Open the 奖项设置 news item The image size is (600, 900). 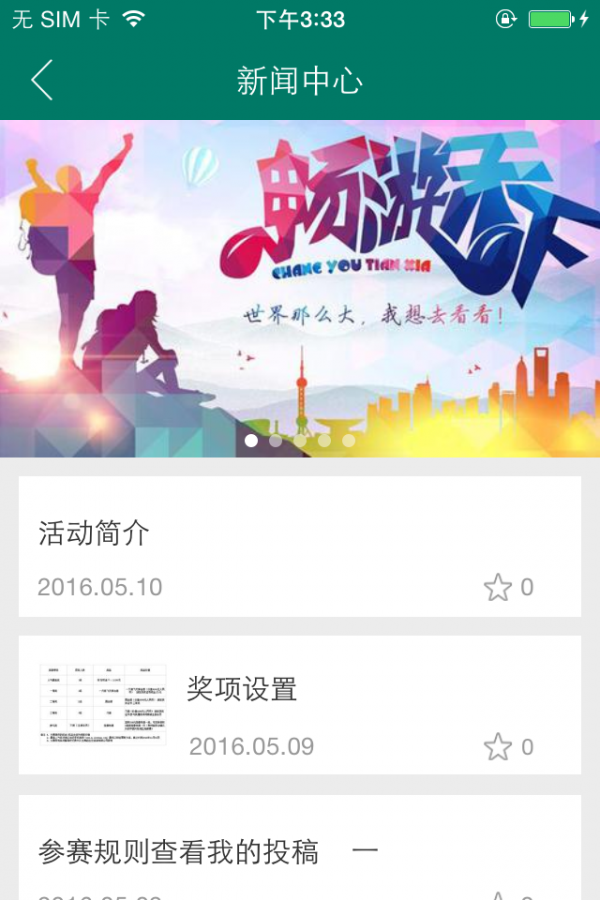tap(241, 689)
